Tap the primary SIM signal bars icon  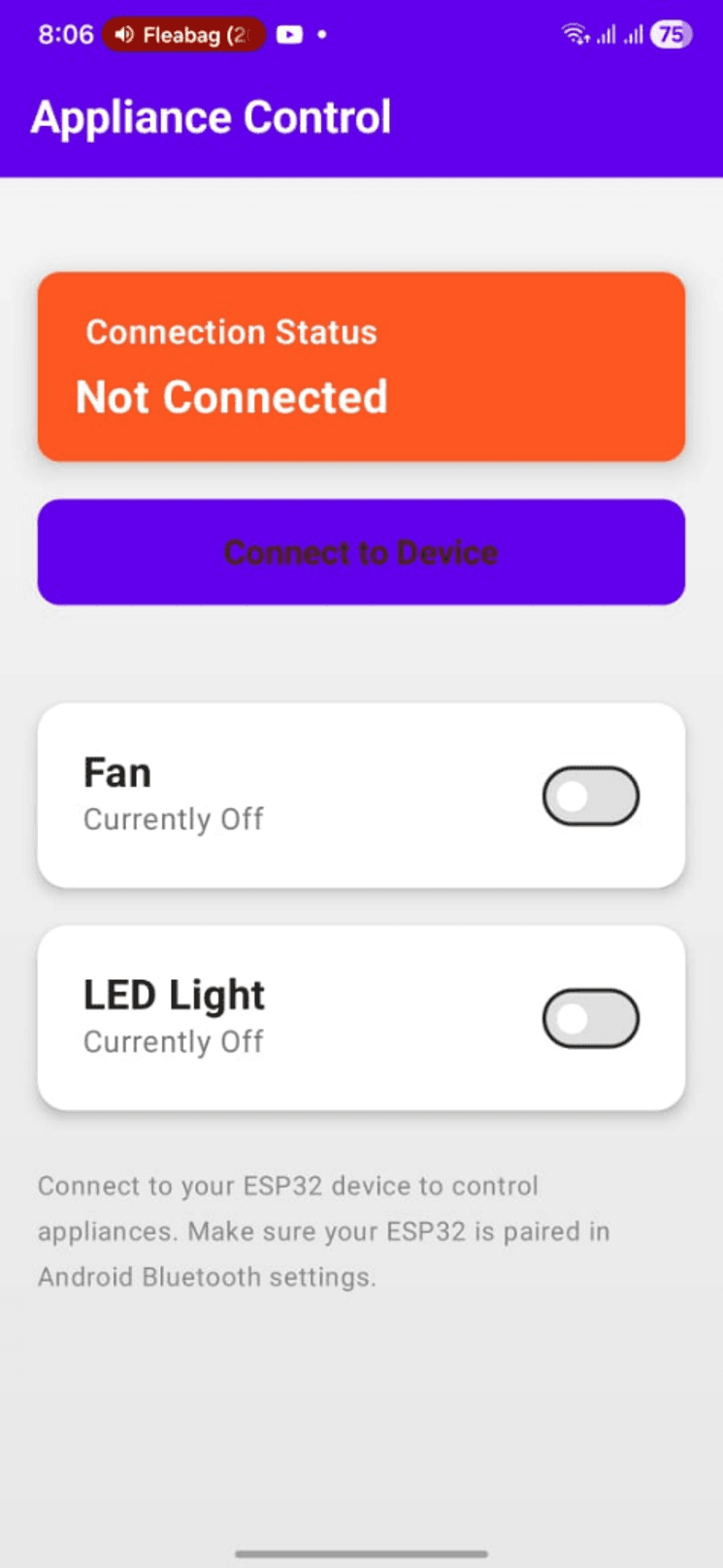point(606,35)
